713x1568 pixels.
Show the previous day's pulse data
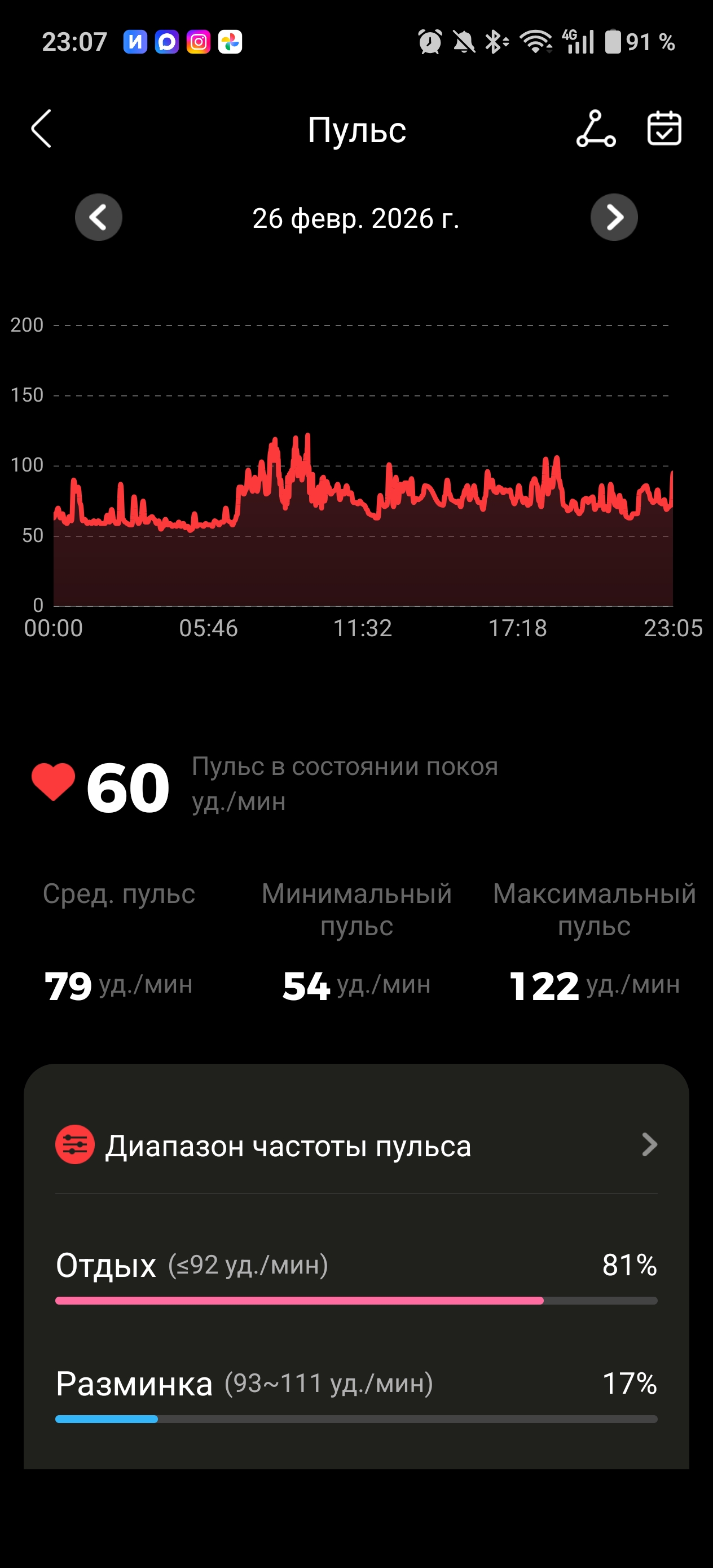tap(99, 217)
